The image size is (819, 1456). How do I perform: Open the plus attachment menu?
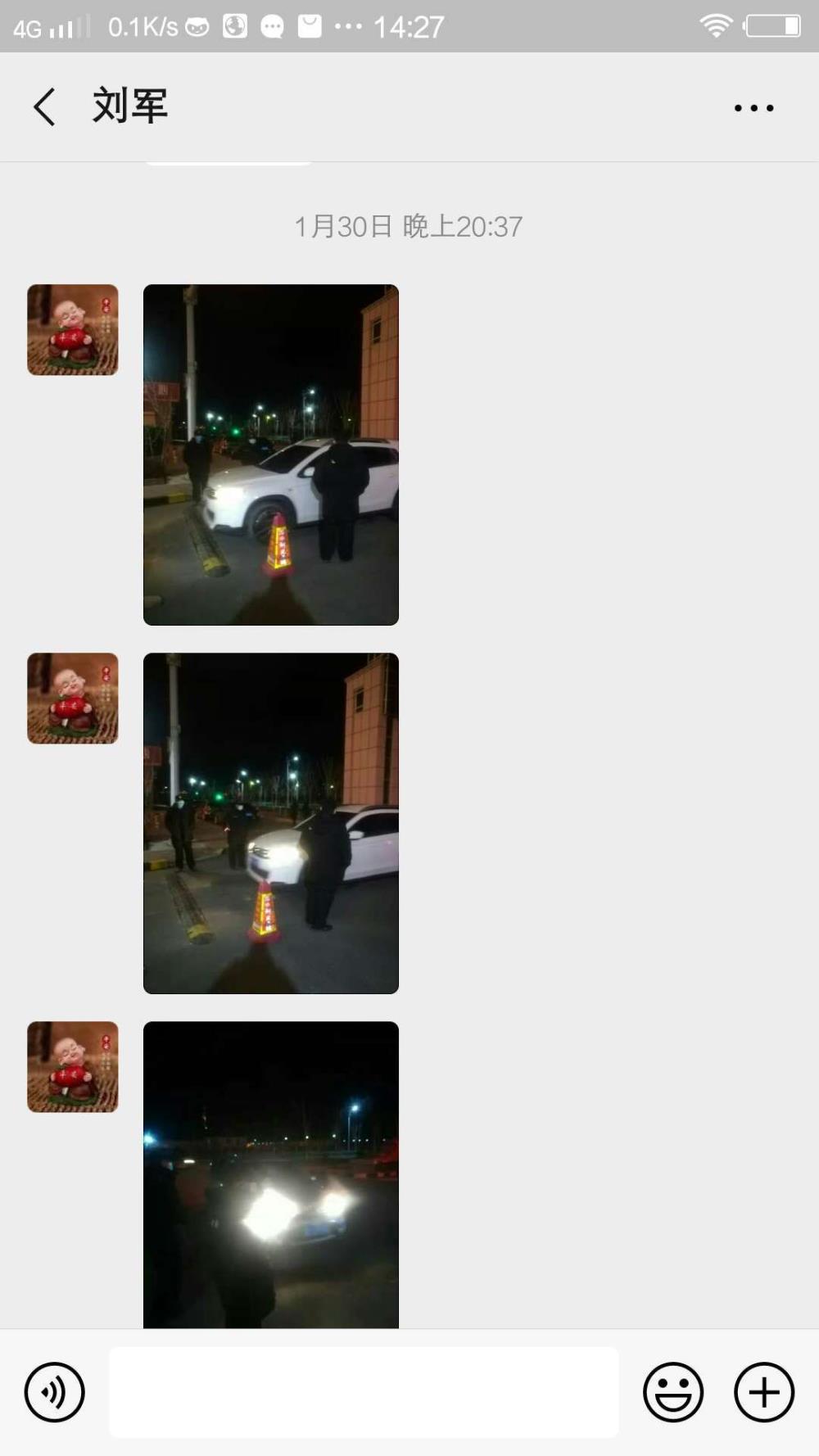point(763,1391)
